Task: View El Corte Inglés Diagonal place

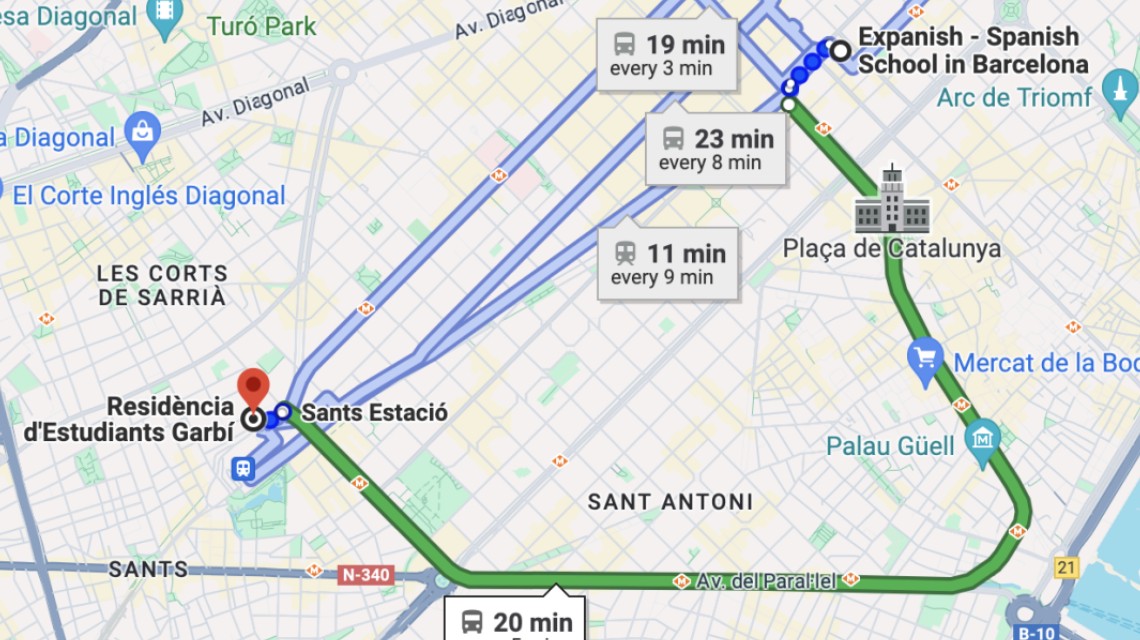Action: [149, 196]
